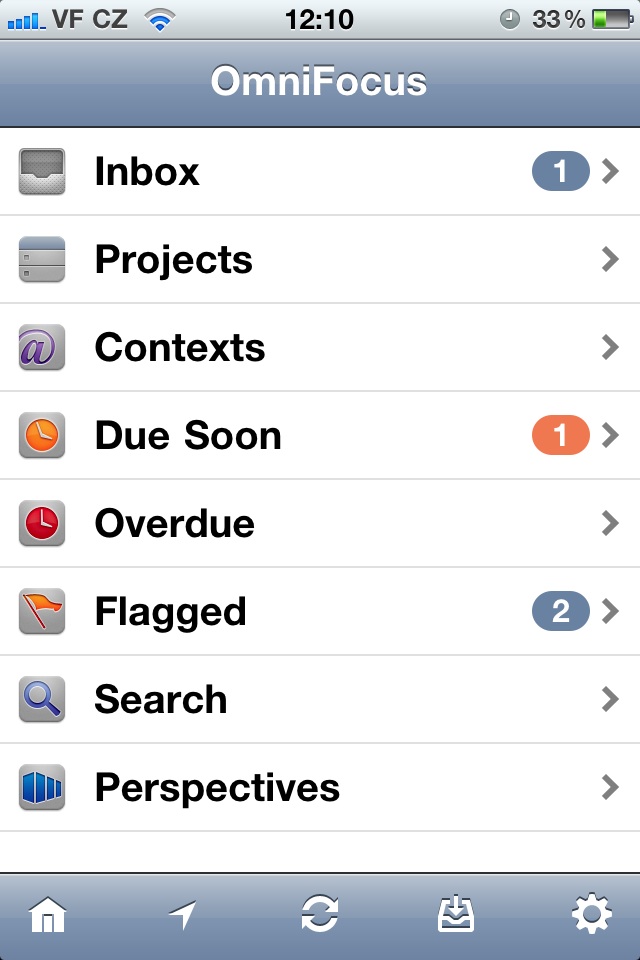View Due Soon items
The image size is (640, 960).
click(x=320, y=436)
